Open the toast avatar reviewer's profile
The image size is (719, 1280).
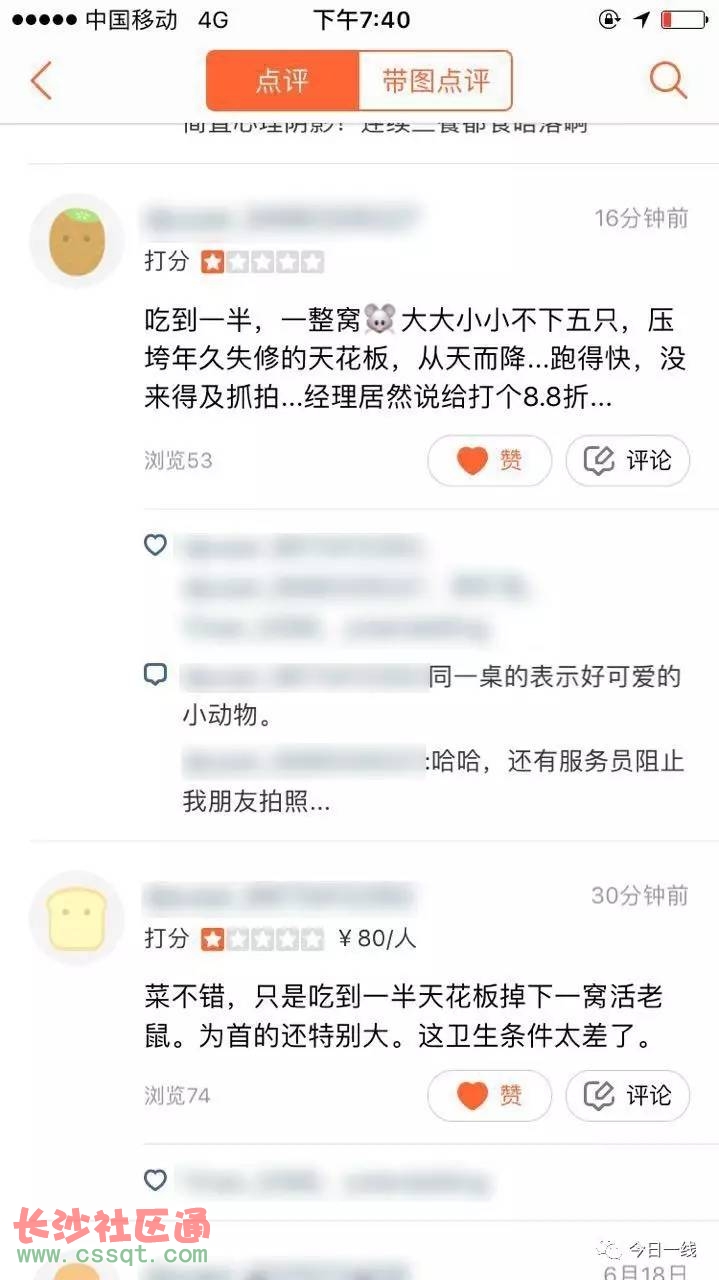pos(77,918)
